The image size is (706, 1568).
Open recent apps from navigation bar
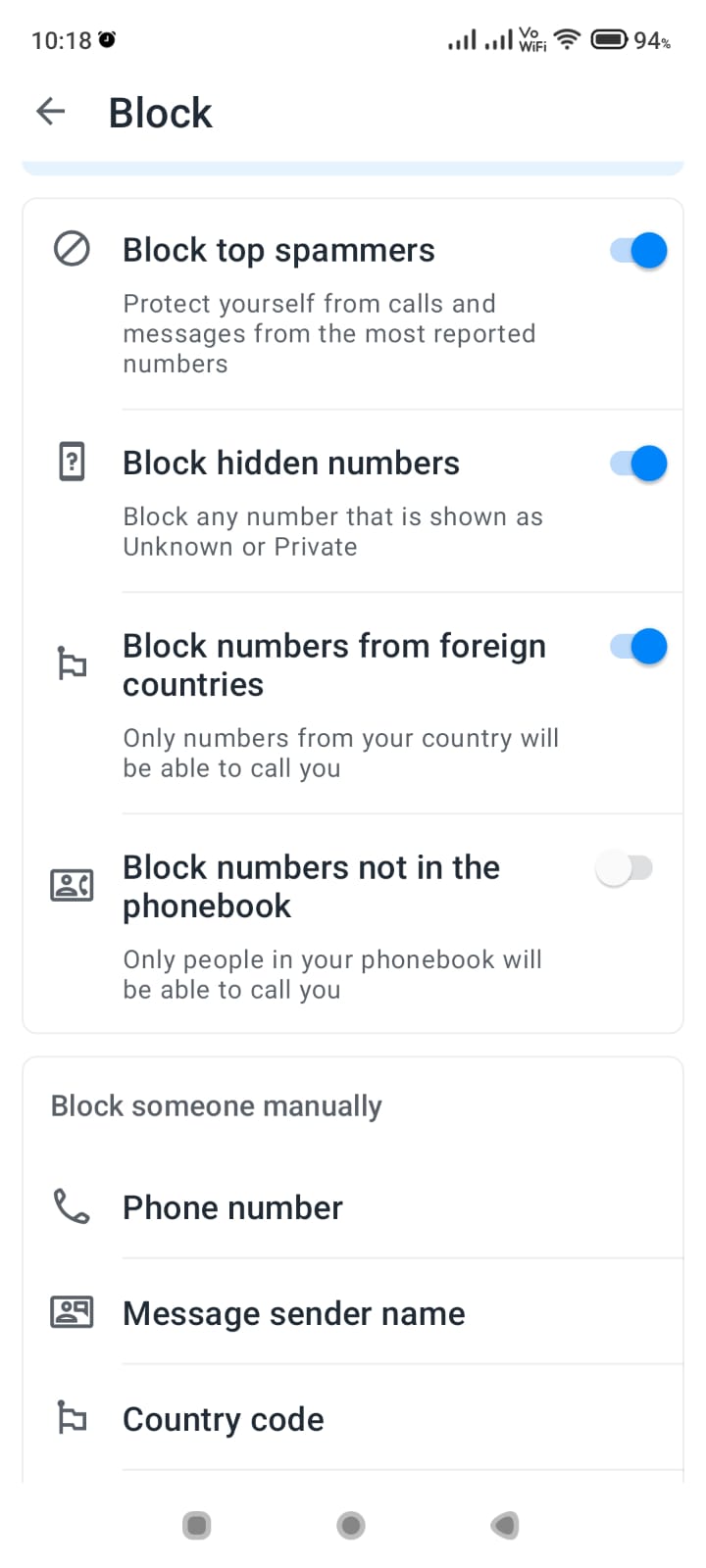197,1525
